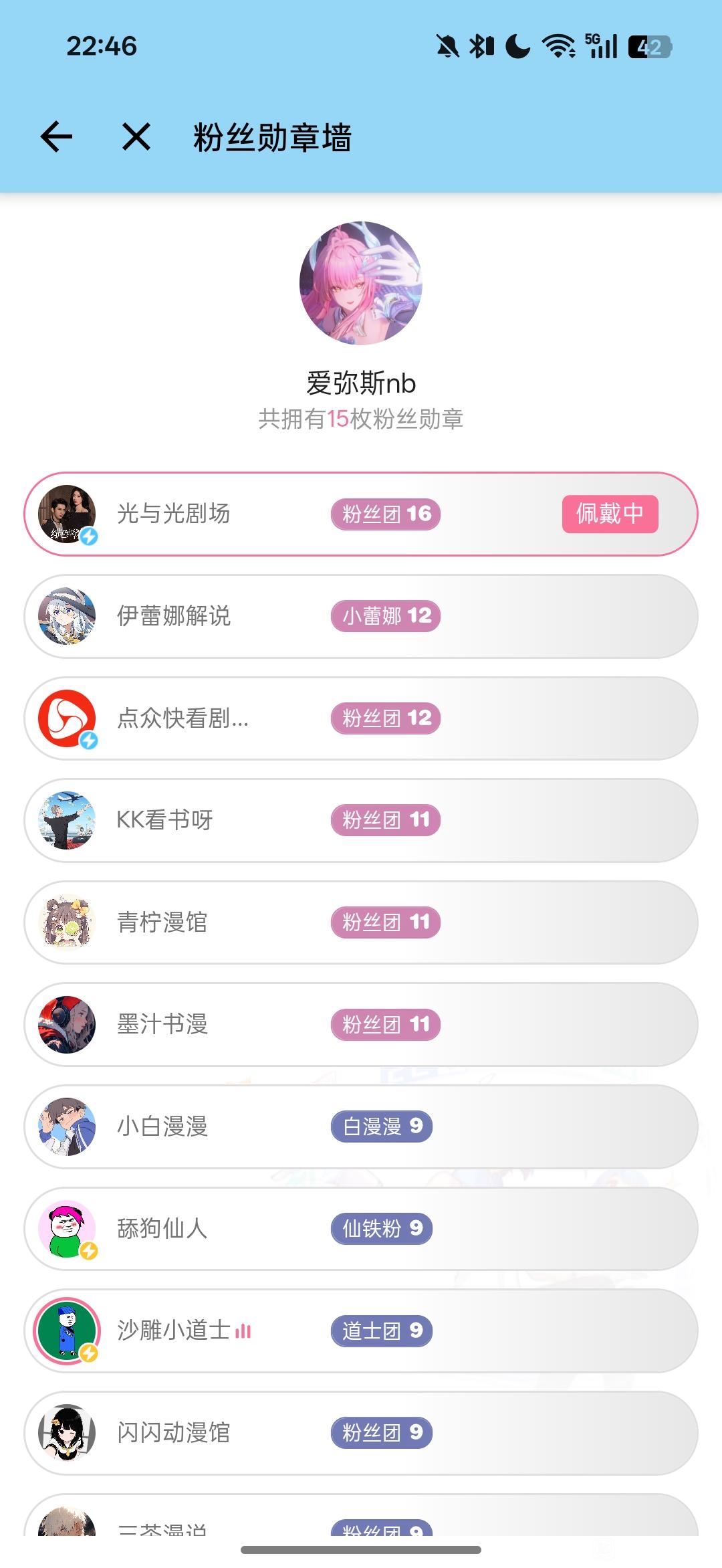The height and width of the screenshot is (1568, 722).
Task: Select the 伊蕾娜解说 medal row
Action: point(361,616)
